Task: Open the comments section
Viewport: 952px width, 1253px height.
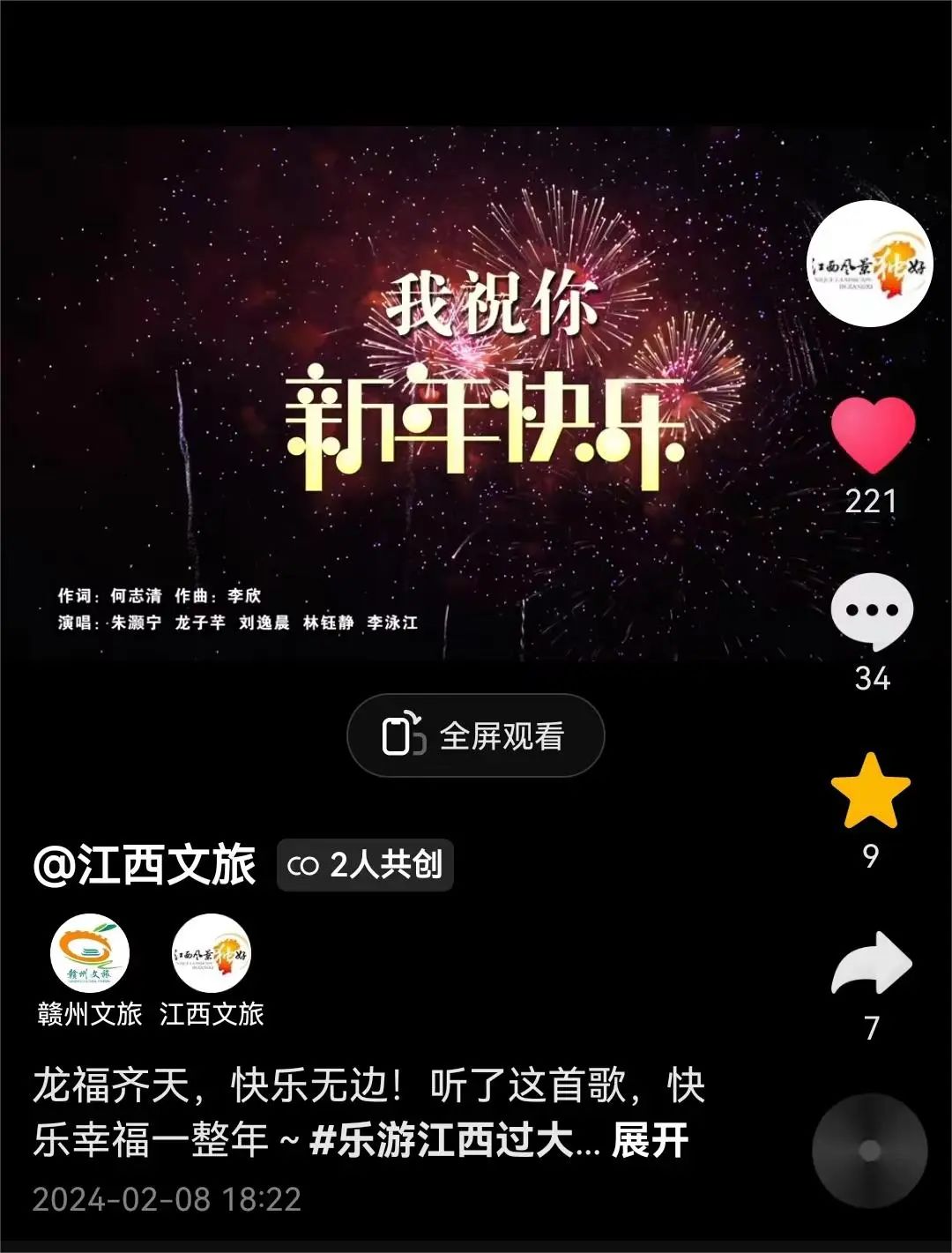Action: click(x=872, y=612)
